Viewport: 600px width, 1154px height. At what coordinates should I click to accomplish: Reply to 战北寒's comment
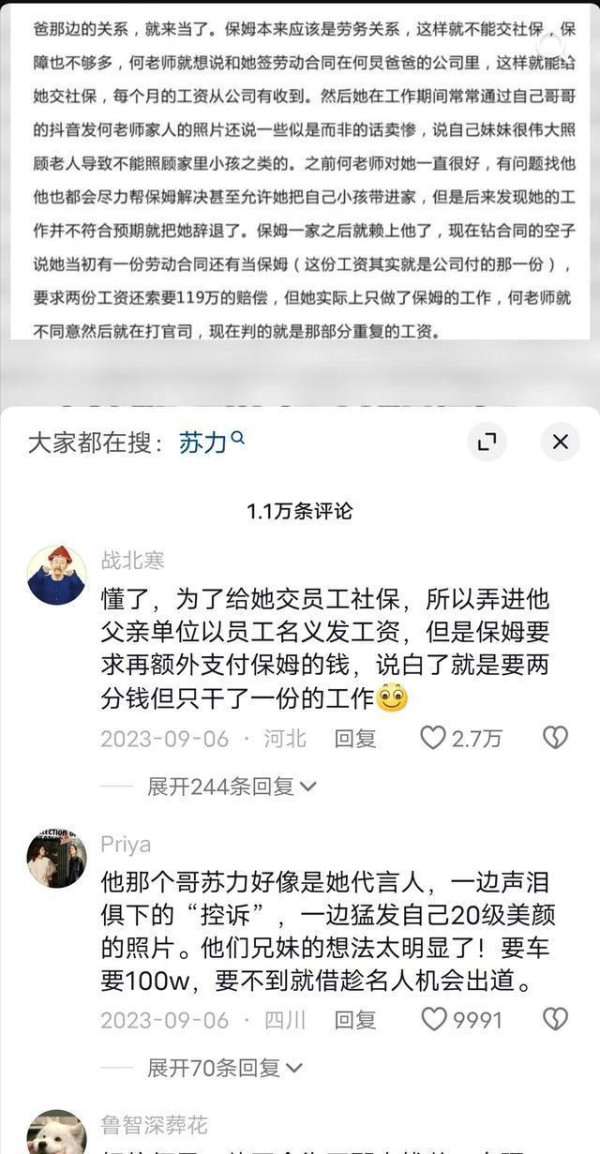point(355,739)
